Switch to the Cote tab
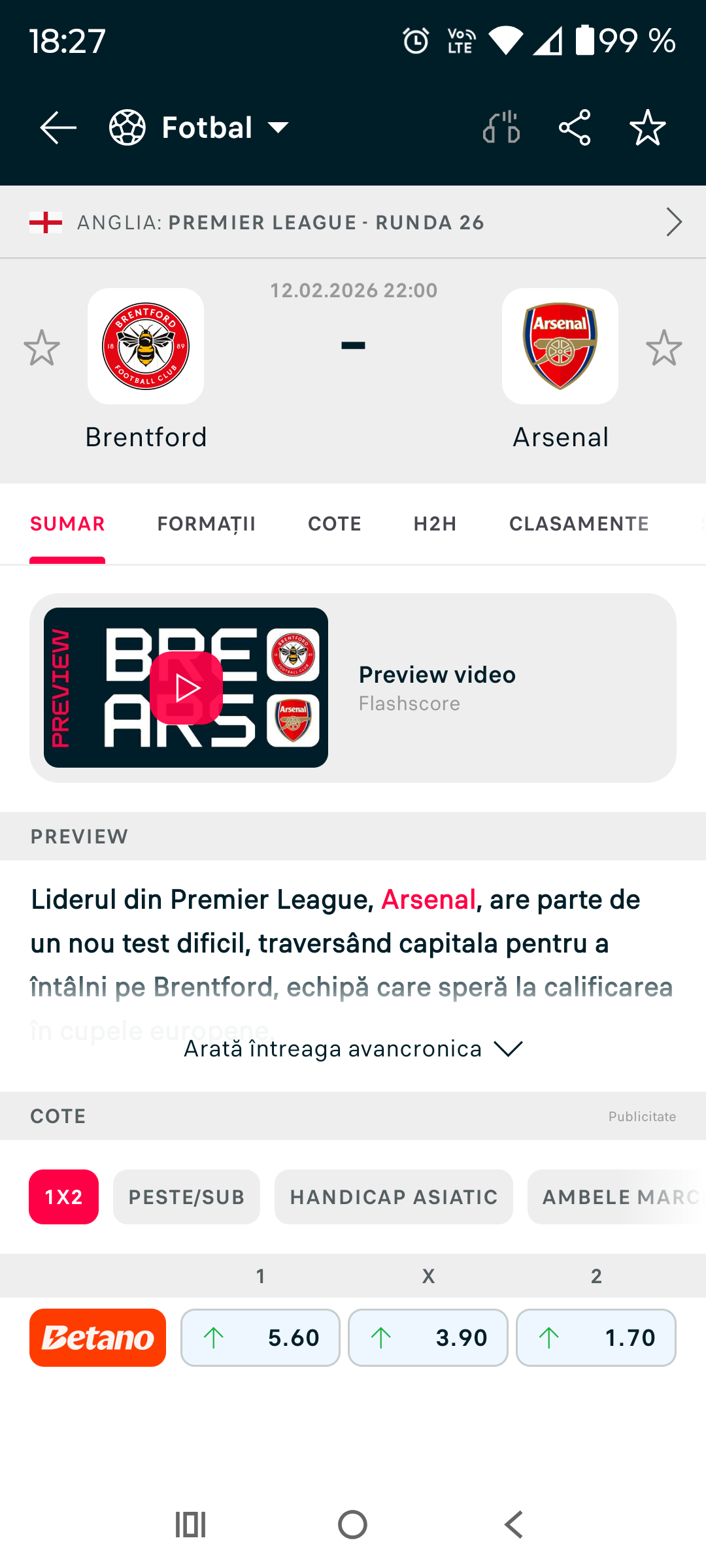The height and width of the screenshot is (1568, 706). coord(334,524)
